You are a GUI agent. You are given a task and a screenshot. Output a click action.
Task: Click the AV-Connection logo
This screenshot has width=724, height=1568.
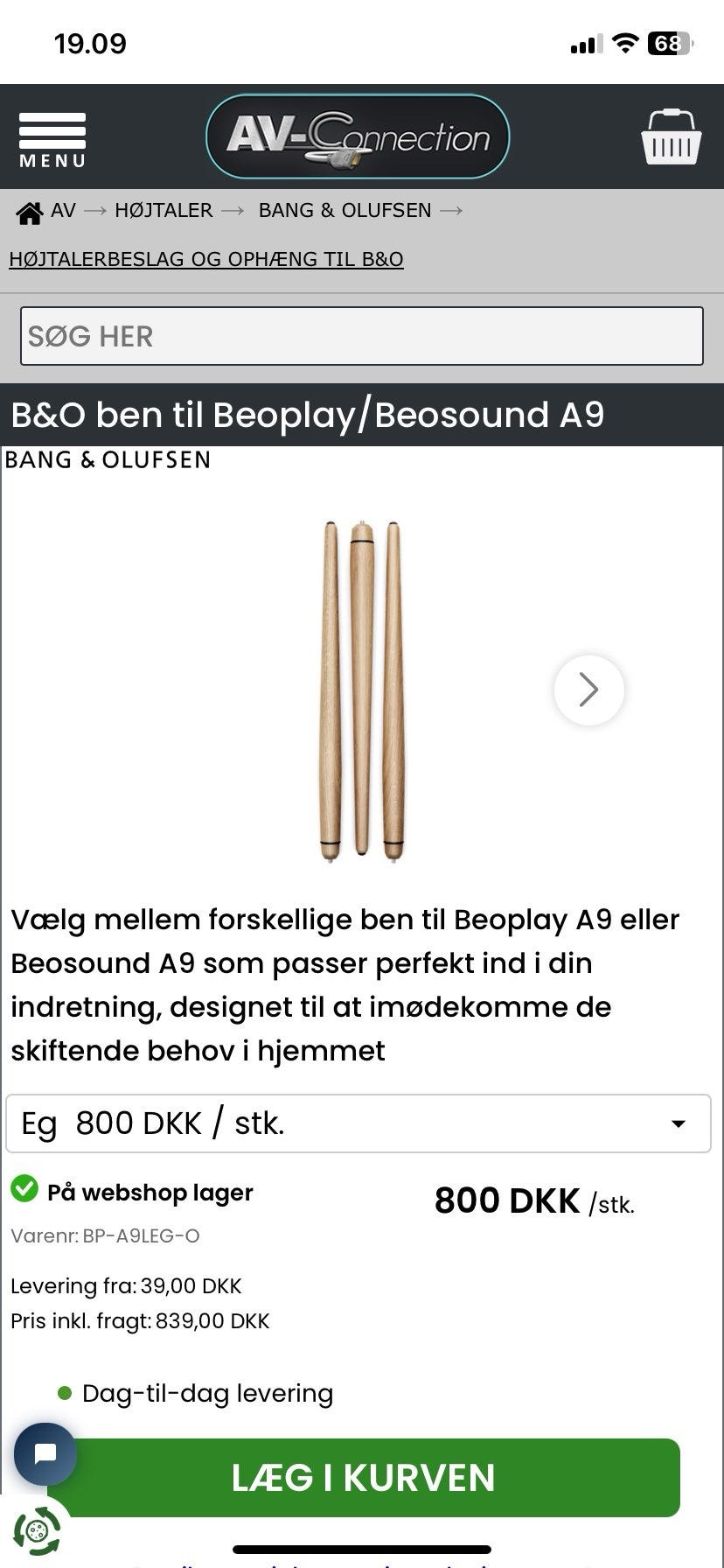pyautogui.click(x=357, y=136)
